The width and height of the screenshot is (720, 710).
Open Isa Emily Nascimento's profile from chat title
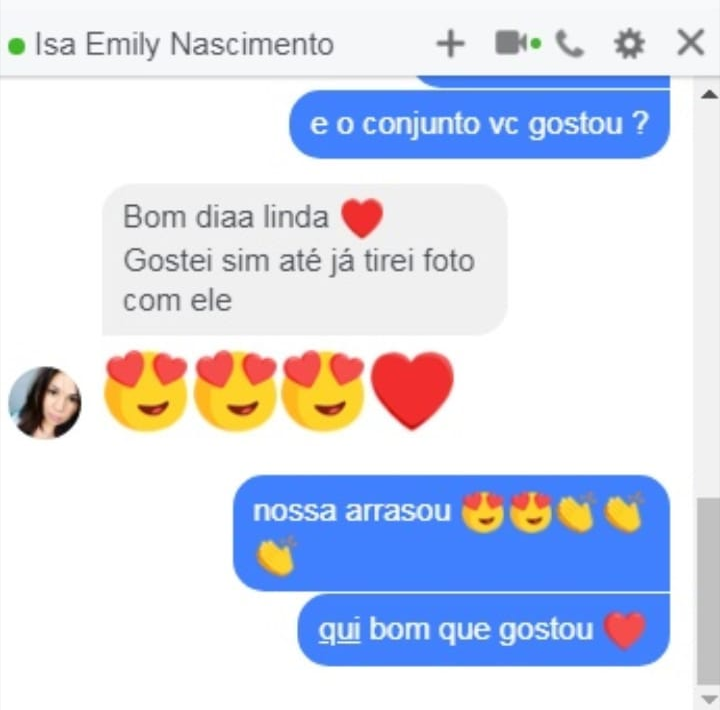183,44
